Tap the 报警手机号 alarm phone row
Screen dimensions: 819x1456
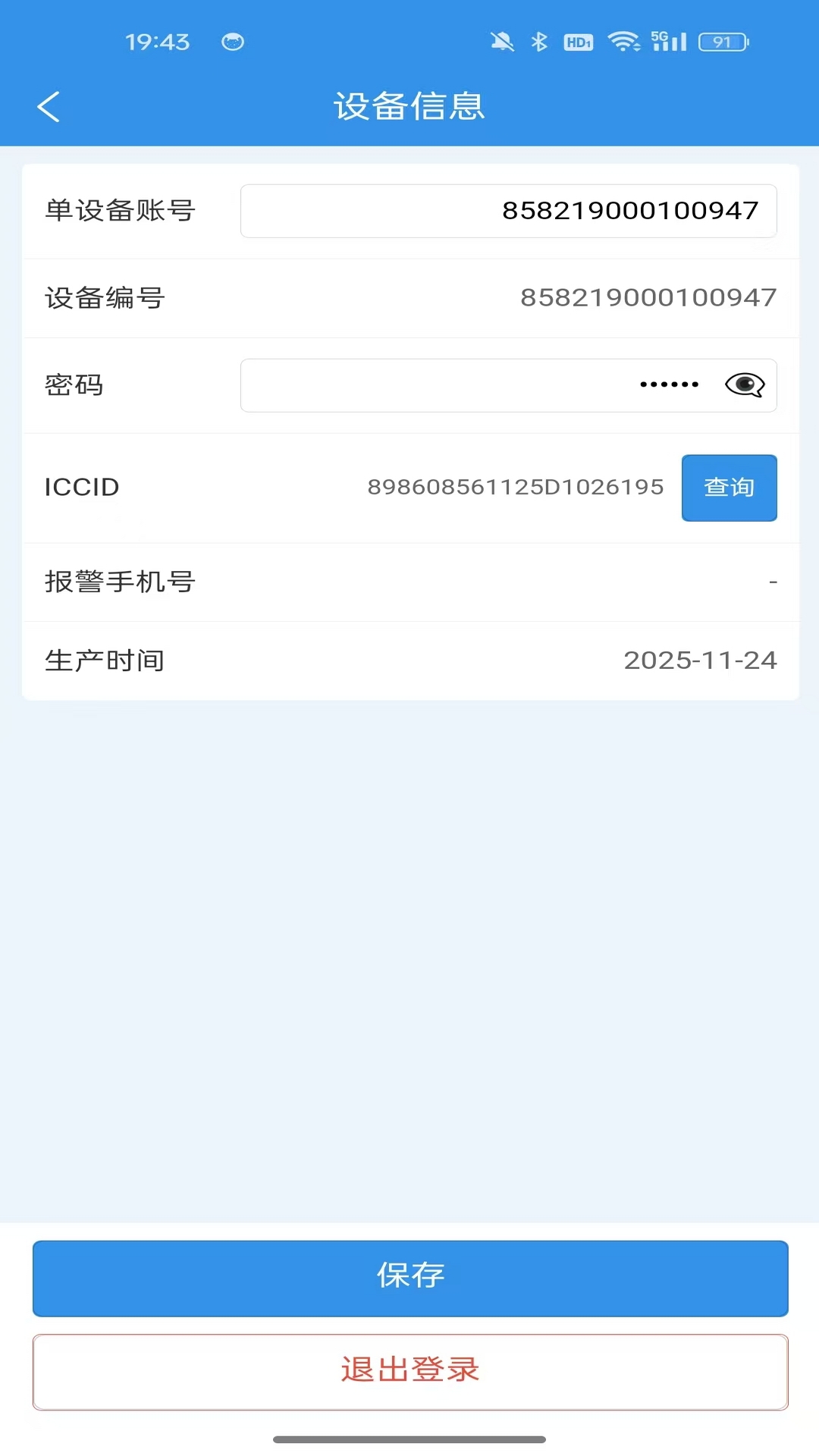(x=409, y=583)
